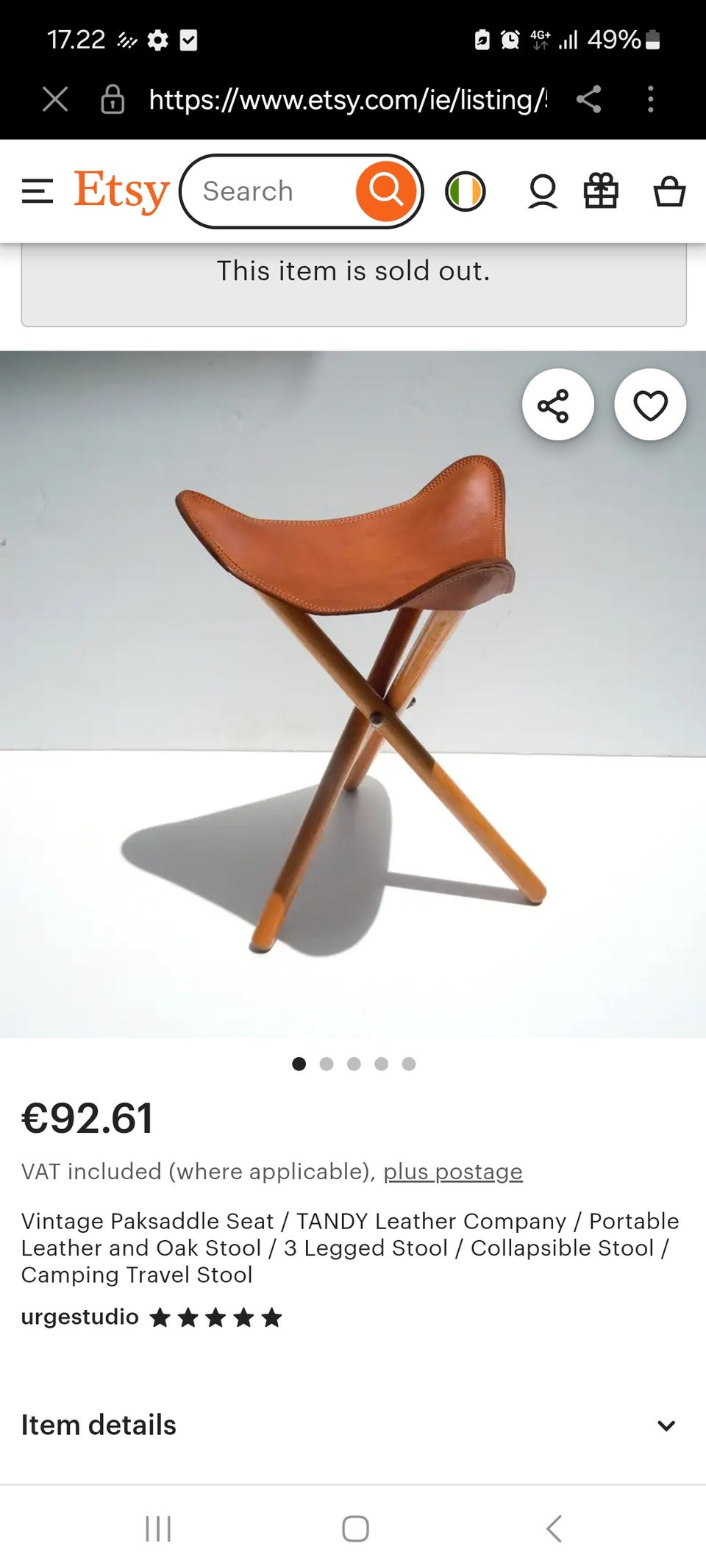Open the browser three-dot overflow menu
This screenshot has height=1568, width=706.
[650, 99]
